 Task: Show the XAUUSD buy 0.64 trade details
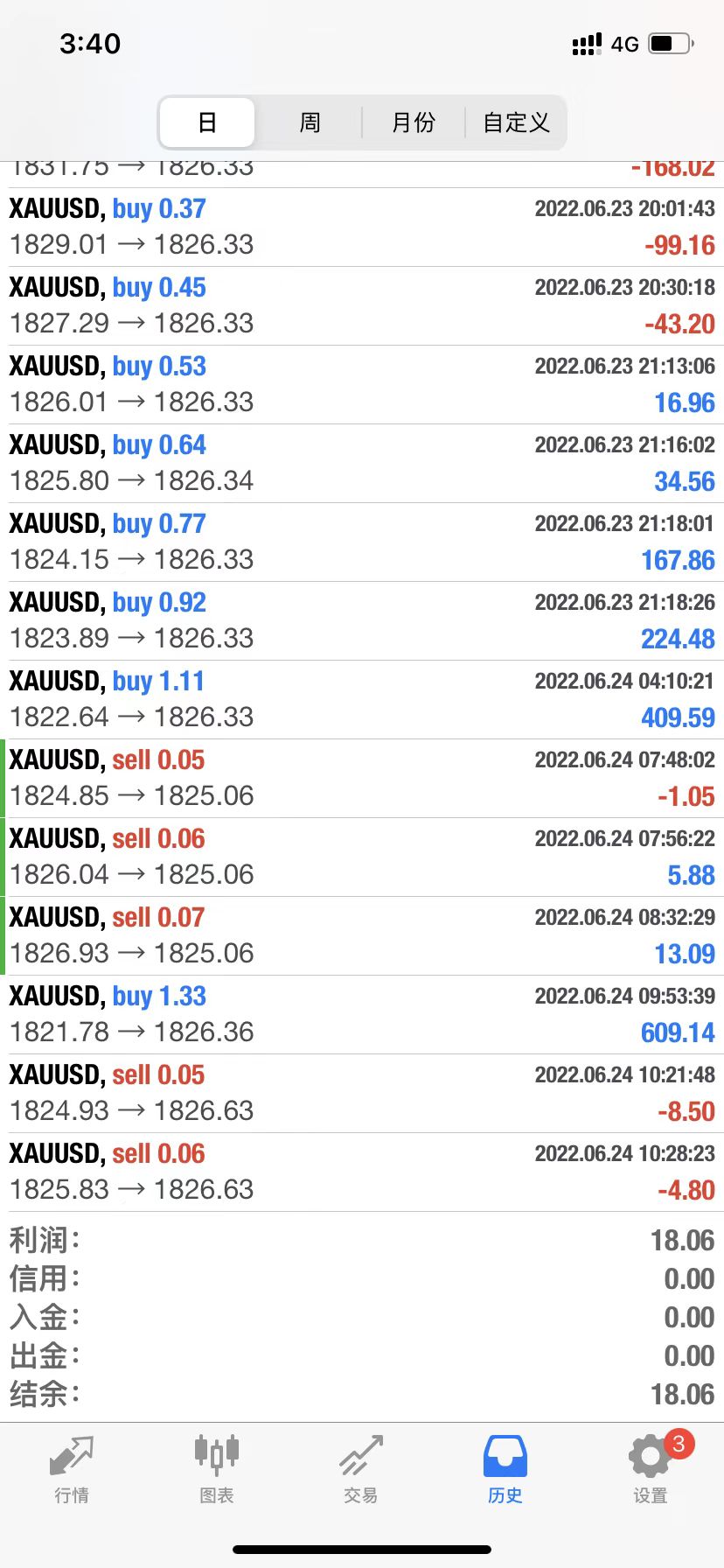pos(362,463)
